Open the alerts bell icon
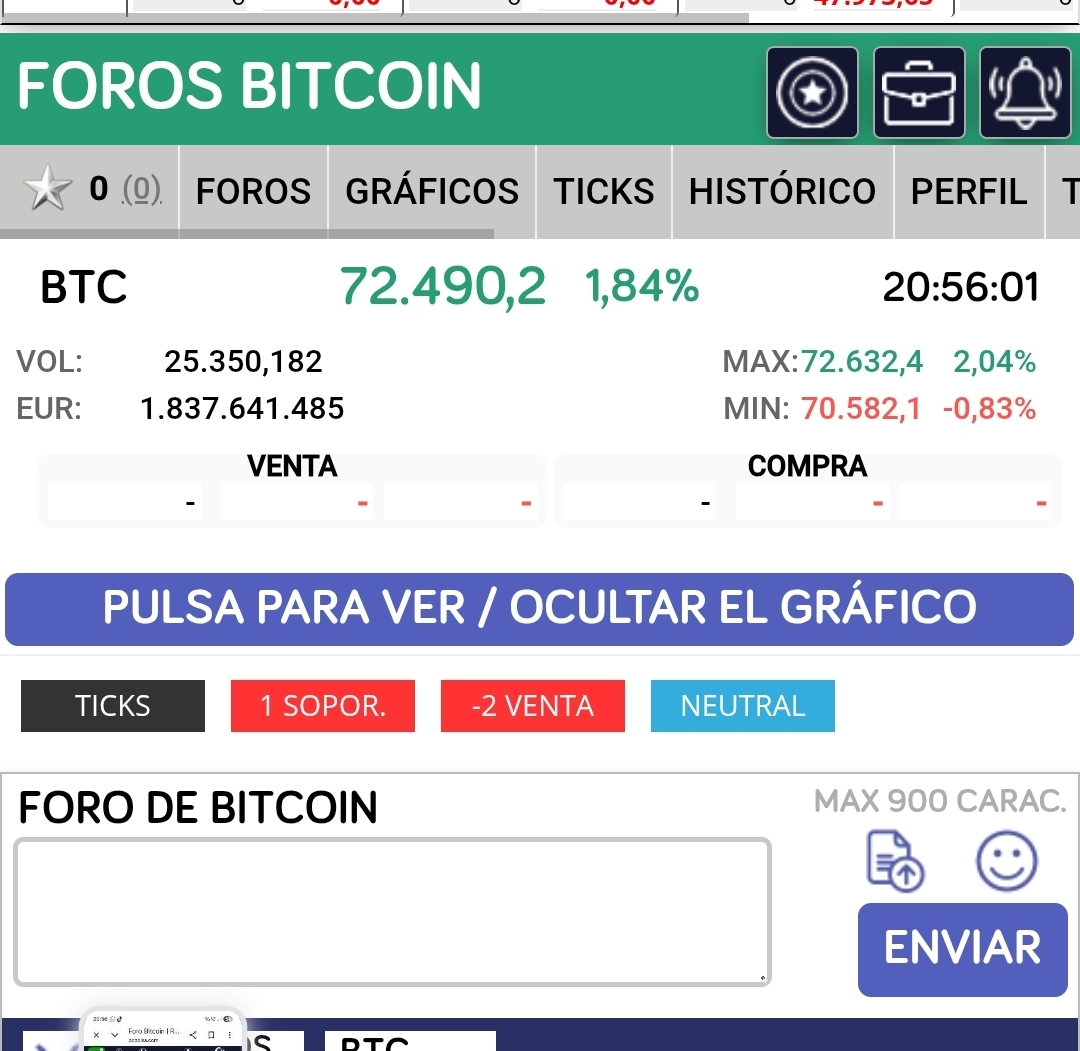This screenshot has height=1051, width=1080. click(1025, 92)
